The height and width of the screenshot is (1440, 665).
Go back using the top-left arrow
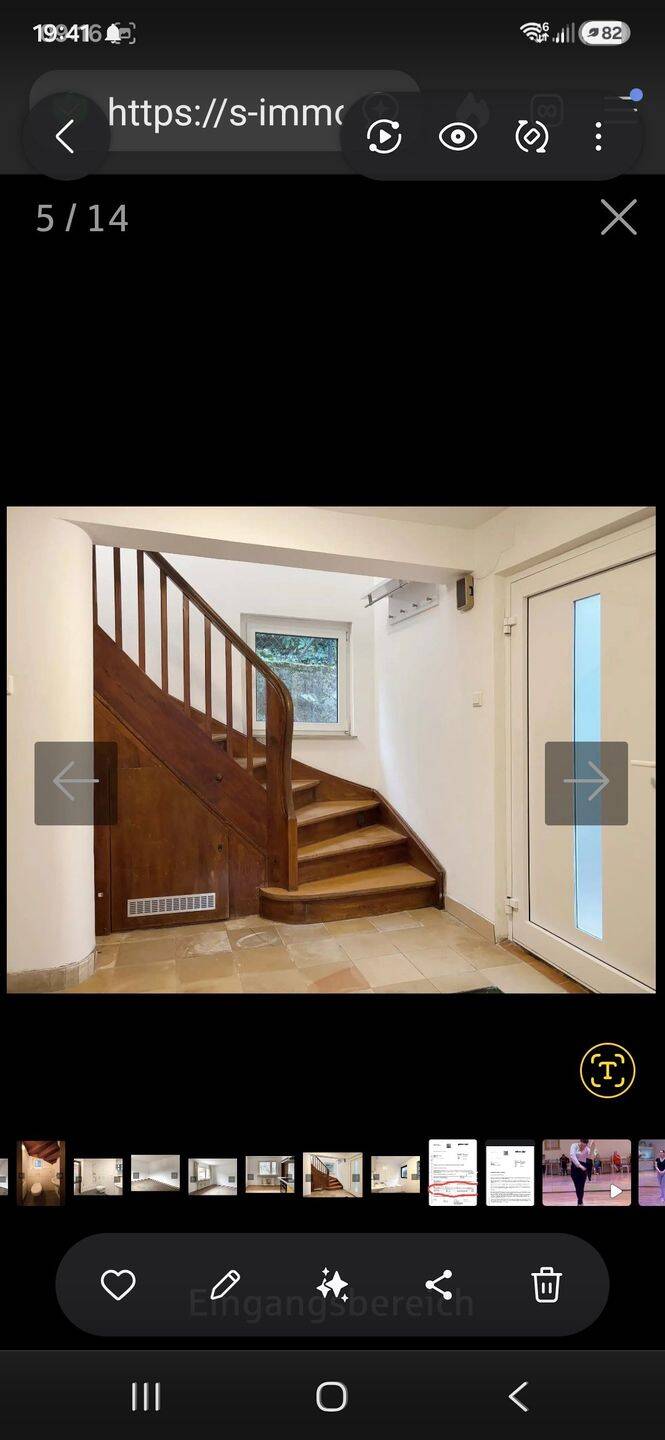coord(65,136)
